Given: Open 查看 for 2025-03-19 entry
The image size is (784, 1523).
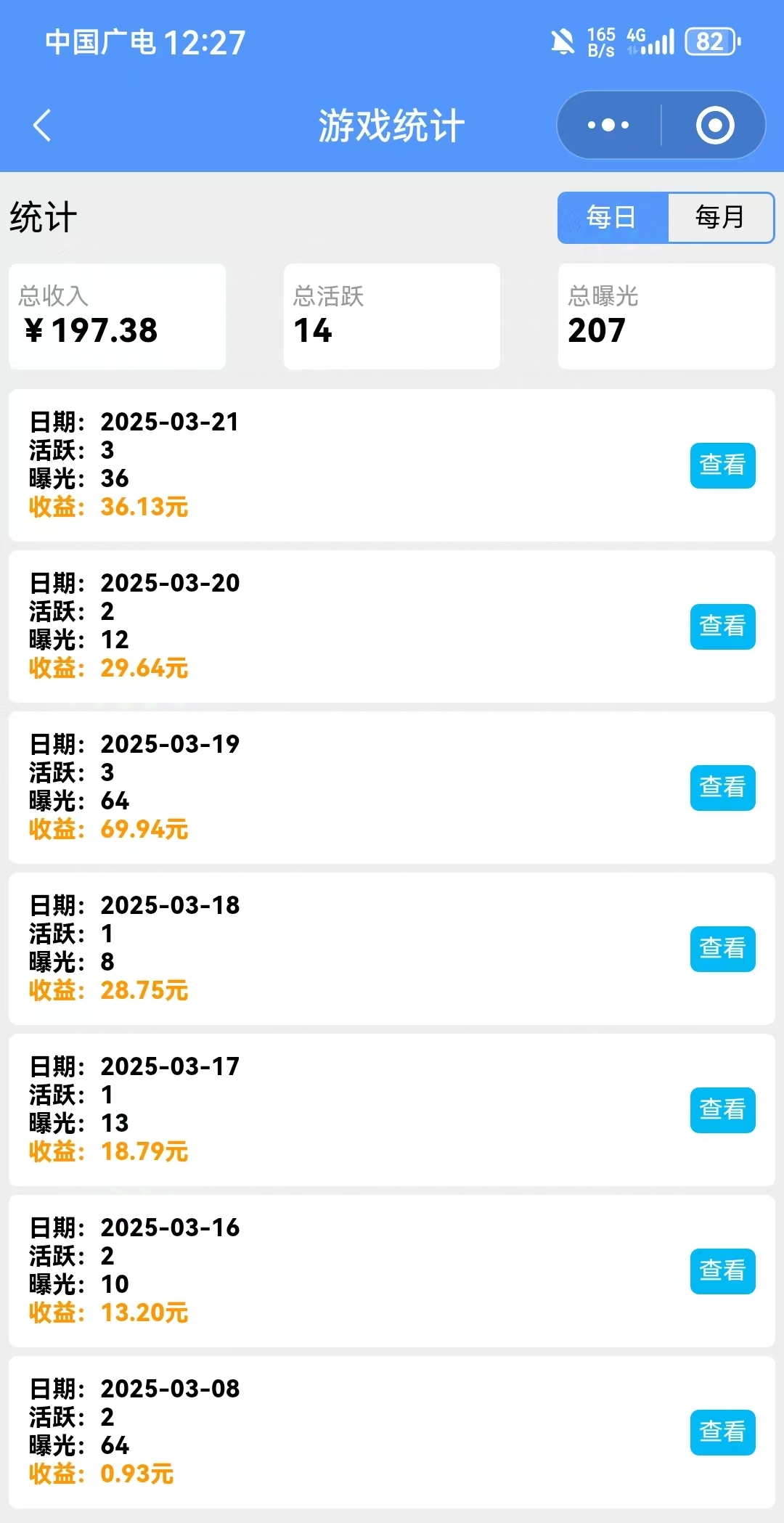Looking at the screenshot, I should coord(722,788).
